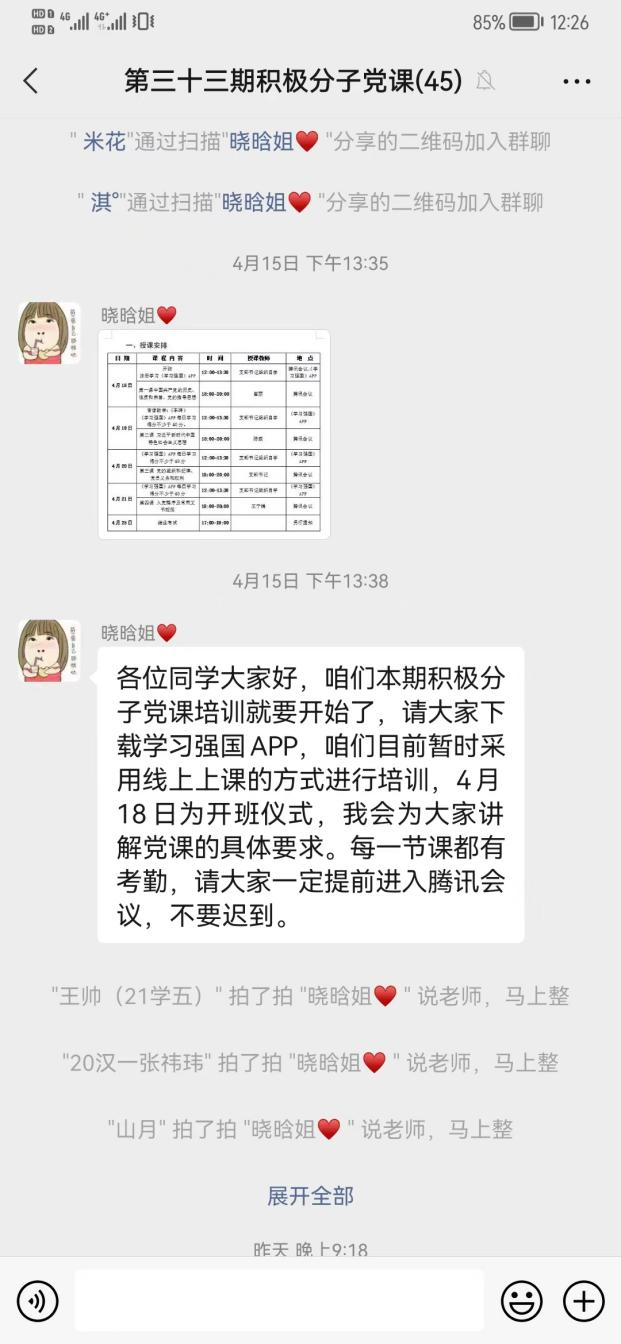The width and height of the screenshot is (621, 1344).
Task: Open the group chat options menu
Action: click(x=577, y=82)
